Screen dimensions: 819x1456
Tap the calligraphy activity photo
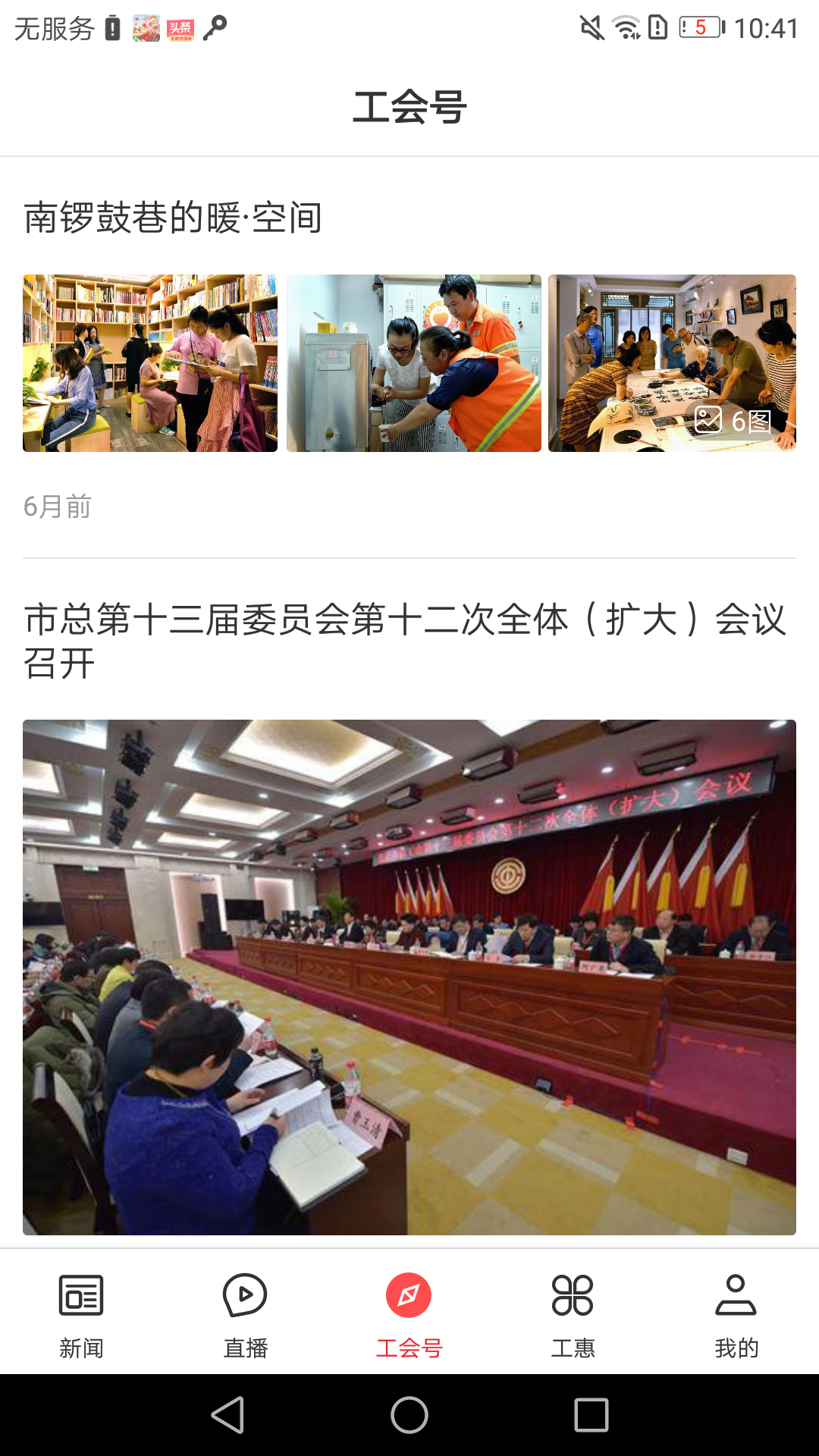(x=672, y=363)
